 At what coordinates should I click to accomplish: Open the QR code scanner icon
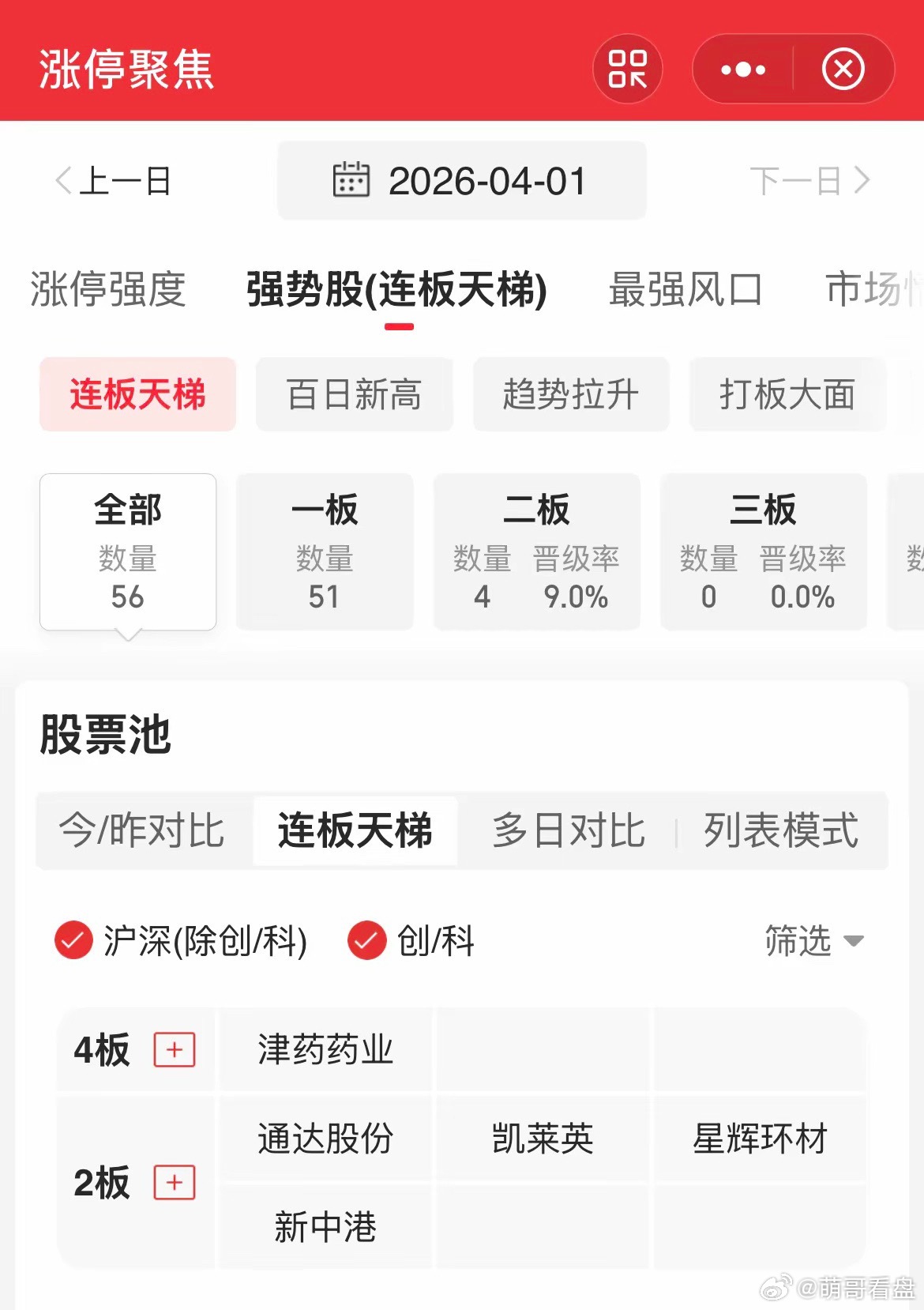click(x=628, y=70)
